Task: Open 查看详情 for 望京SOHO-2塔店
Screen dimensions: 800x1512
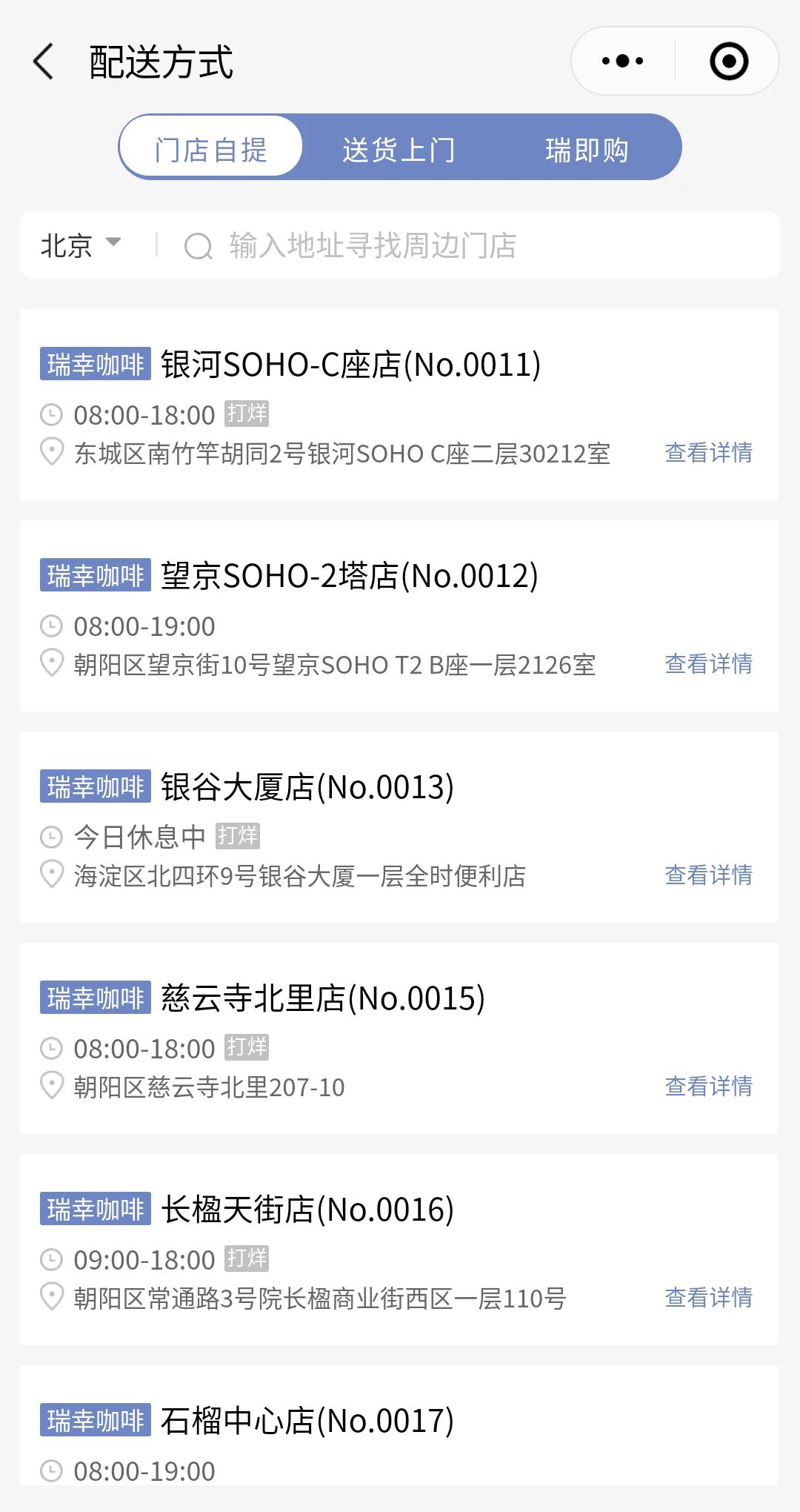Action: [708, 664]
